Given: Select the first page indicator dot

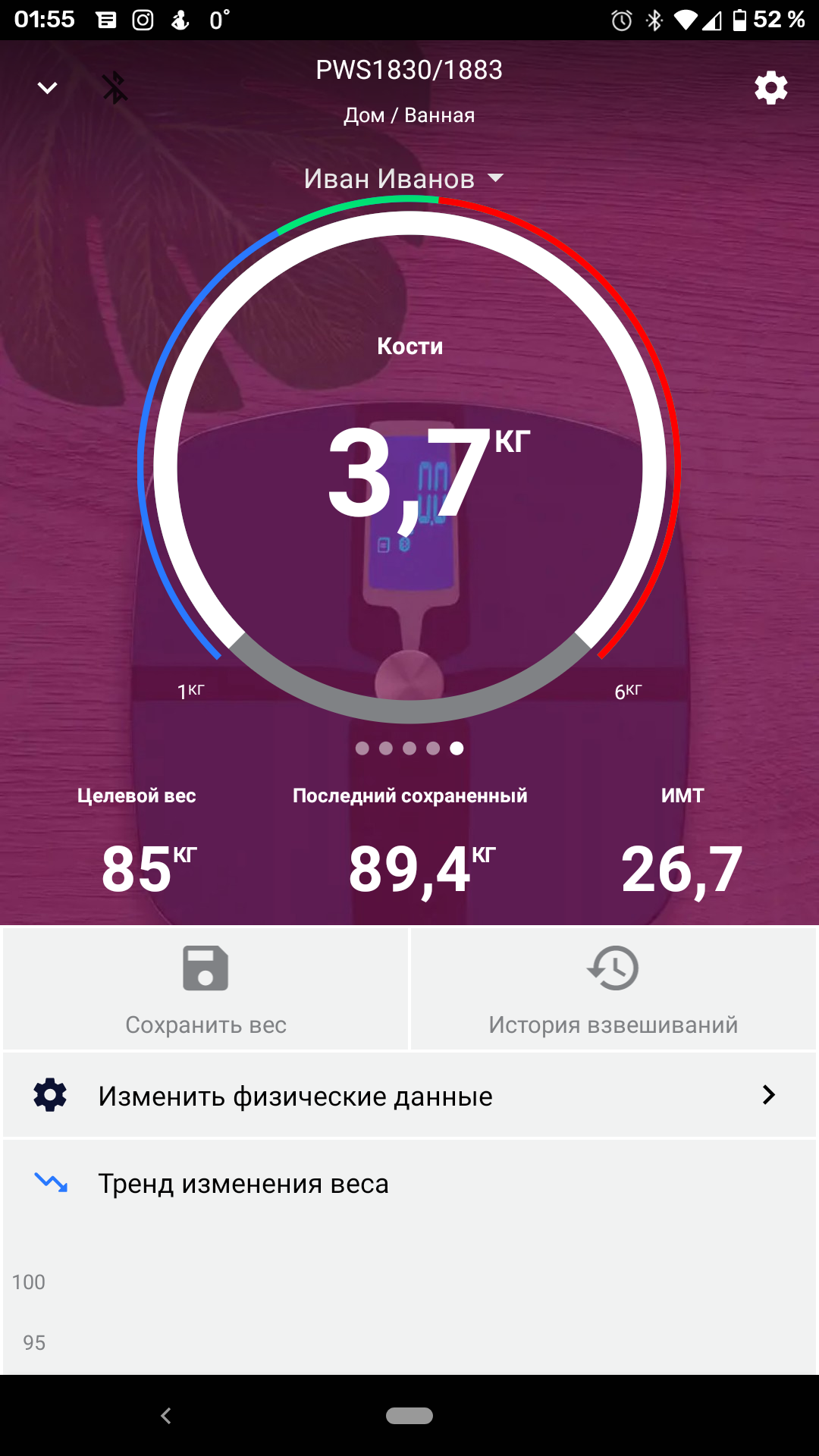Looking at the screenshot, I should (362, 748).
